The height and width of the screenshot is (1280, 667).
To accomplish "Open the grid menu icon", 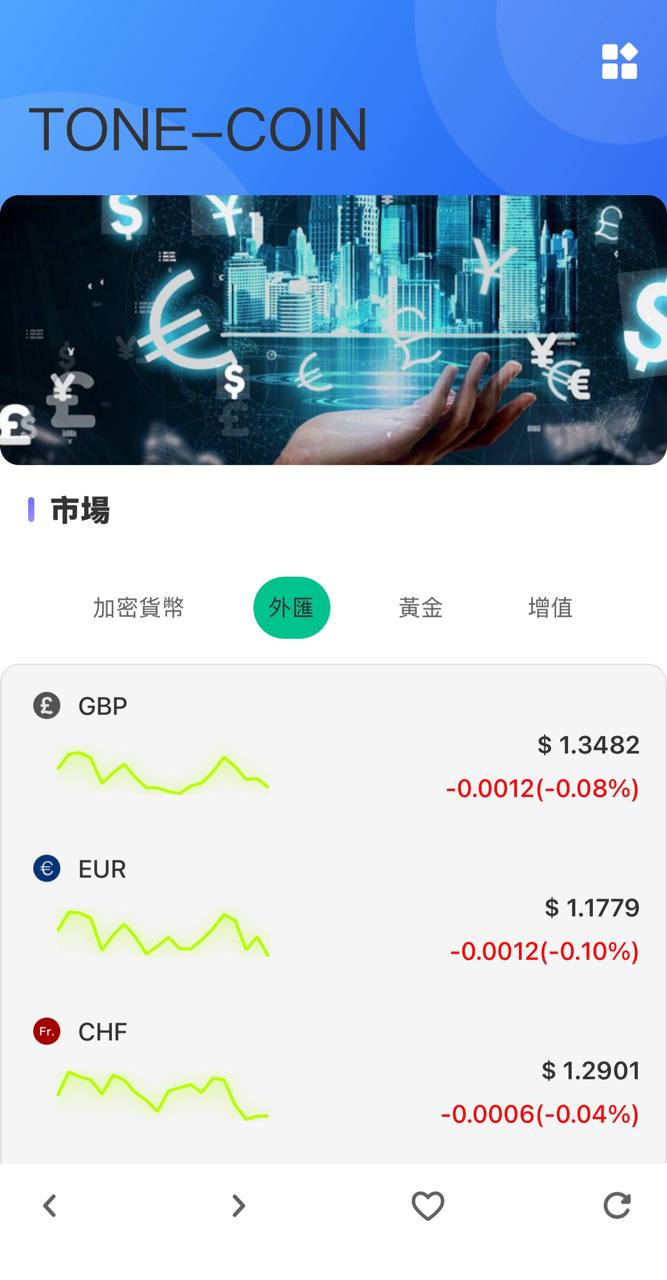I will point(619,61).
